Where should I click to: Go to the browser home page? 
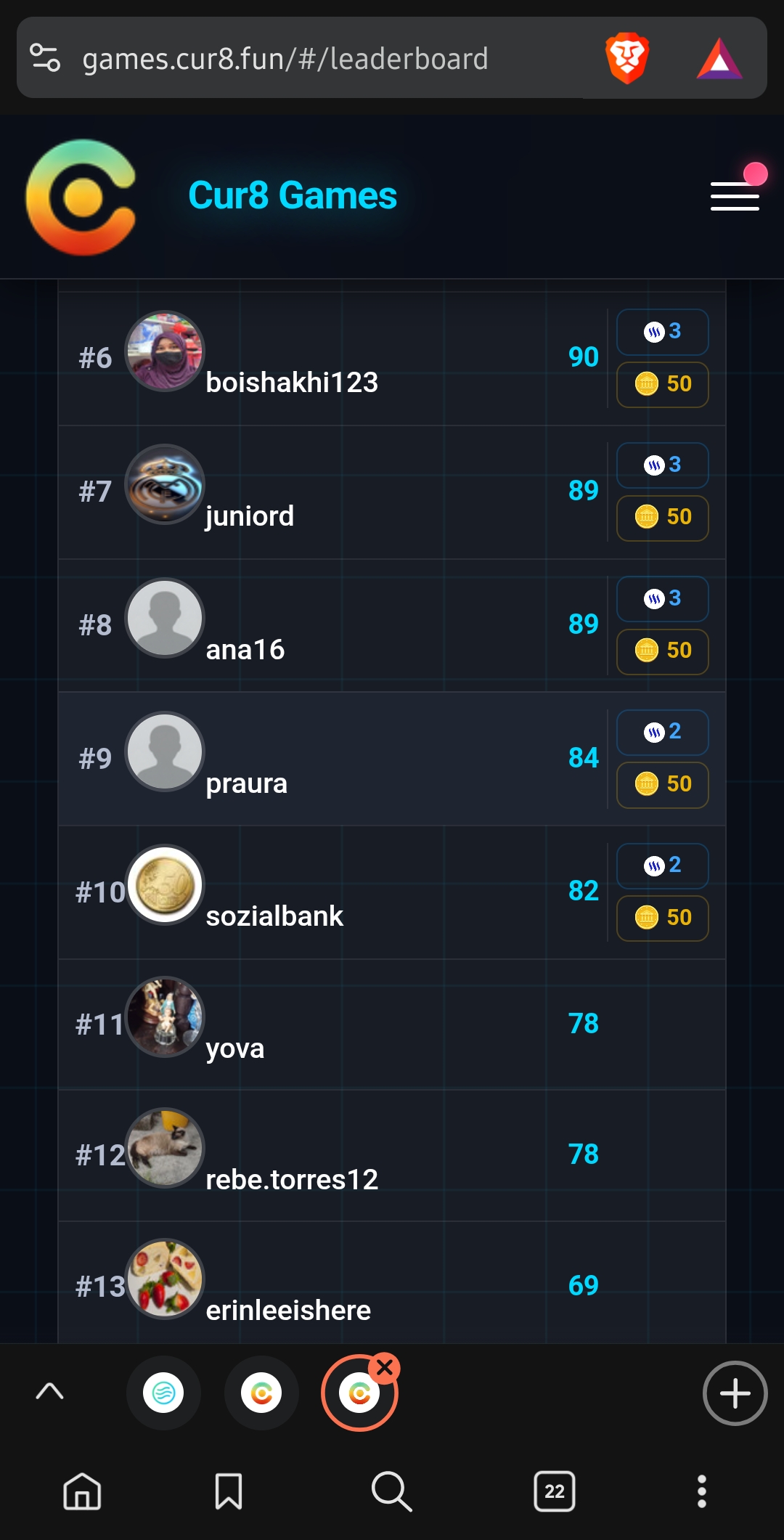point(82,1491)
